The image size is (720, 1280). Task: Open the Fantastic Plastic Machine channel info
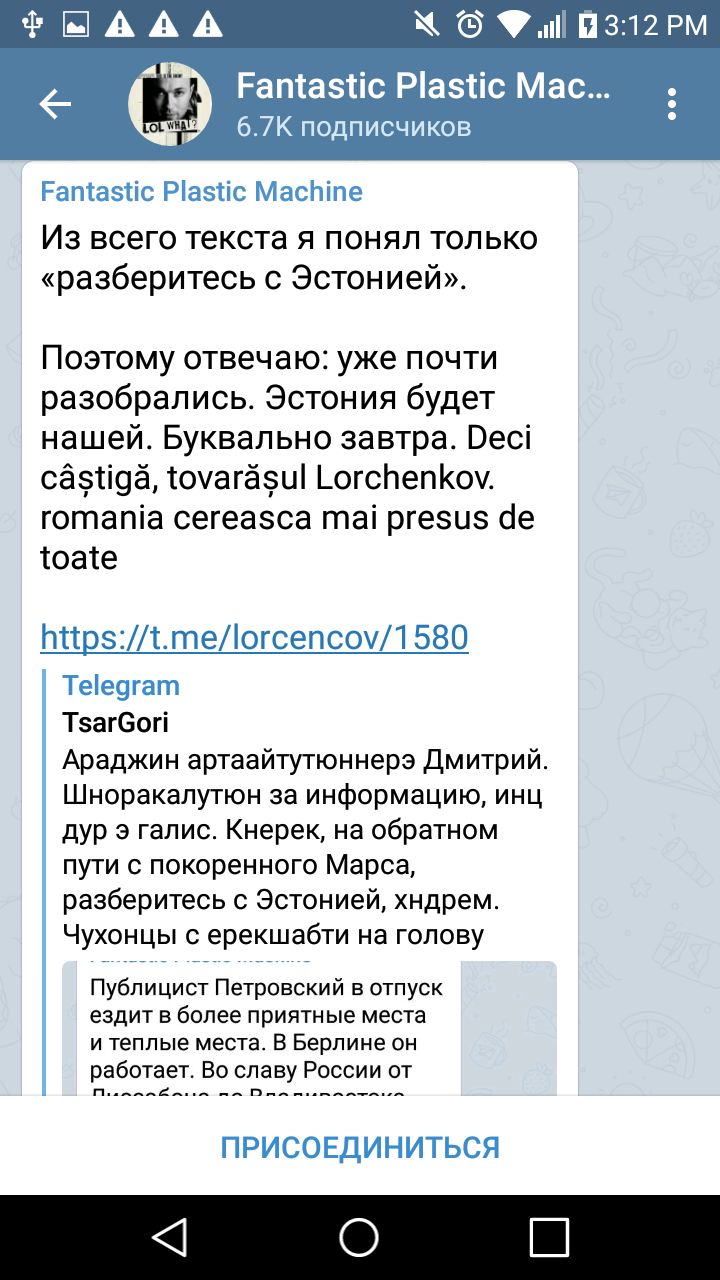click(420, 104)
